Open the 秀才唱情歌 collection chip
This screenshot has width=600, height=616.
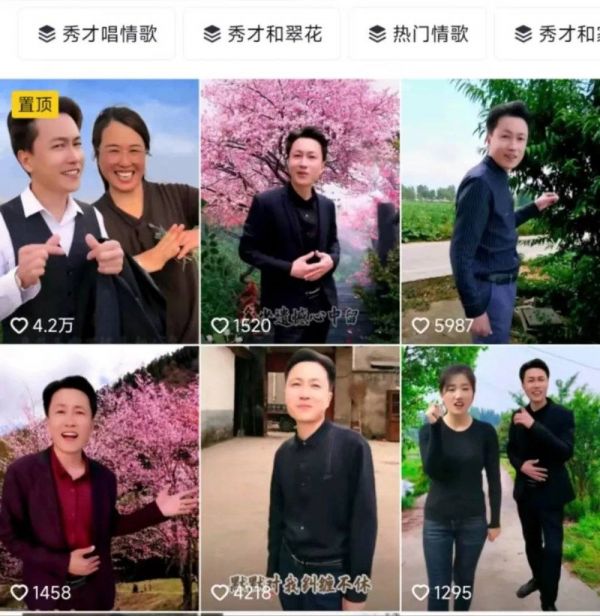[x=97, y=34]
